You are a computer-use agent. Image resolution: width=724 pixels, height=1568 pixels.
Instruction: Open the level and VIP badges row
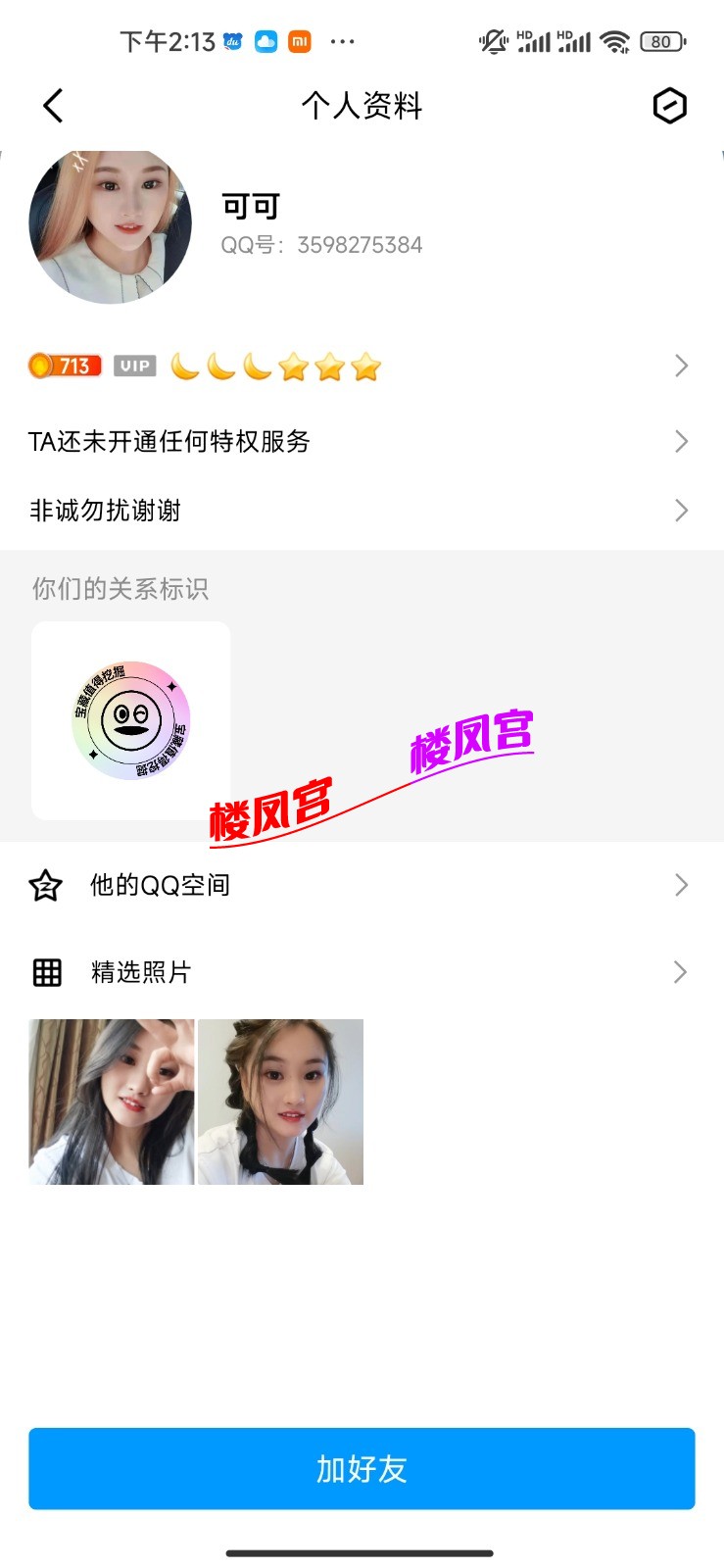pos(361,367)
